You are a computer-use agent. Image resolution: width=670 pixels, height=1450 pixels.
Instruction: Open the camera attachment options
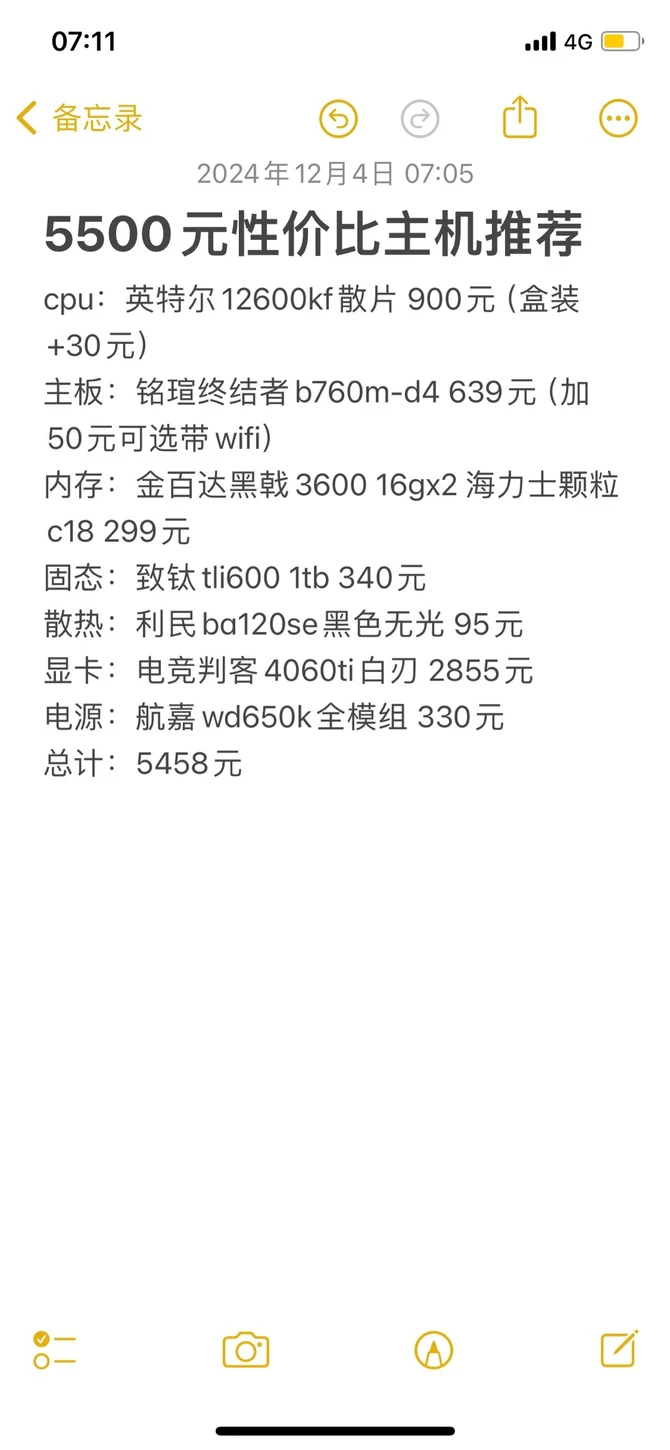[246, 1350]
